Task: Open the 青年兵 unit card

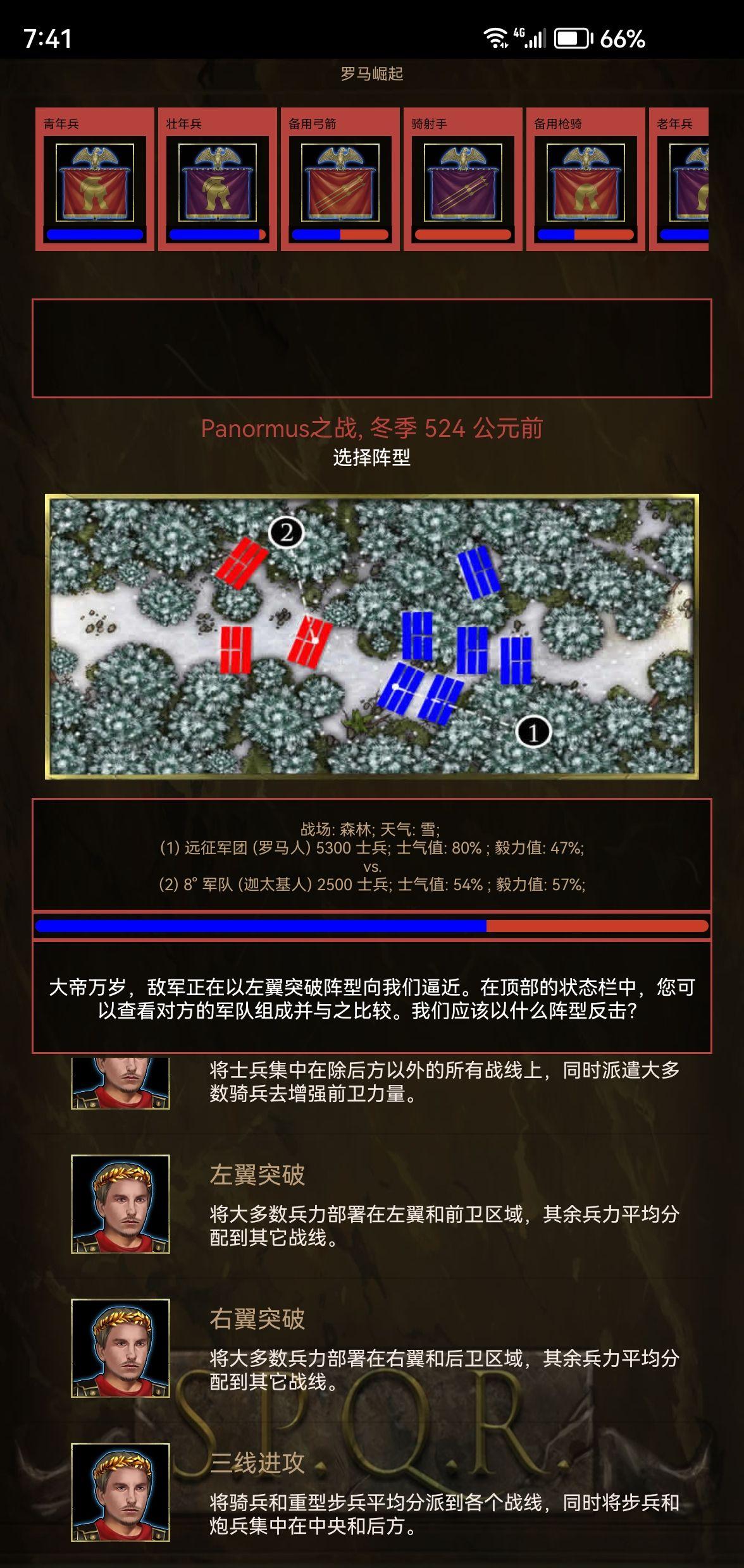Action: 95,179
